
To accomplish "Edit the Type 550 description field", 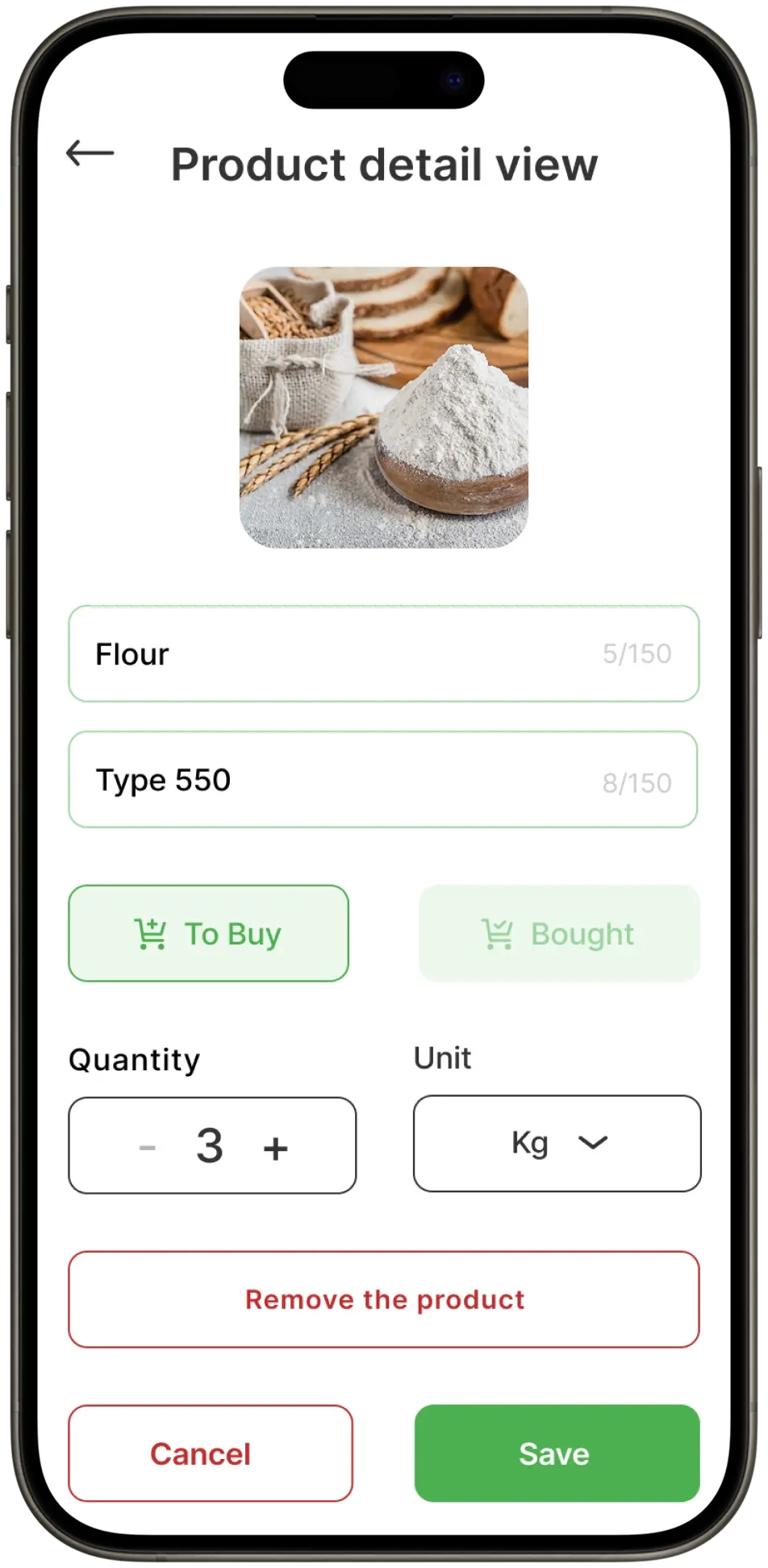I will click(x=339, y=780).
